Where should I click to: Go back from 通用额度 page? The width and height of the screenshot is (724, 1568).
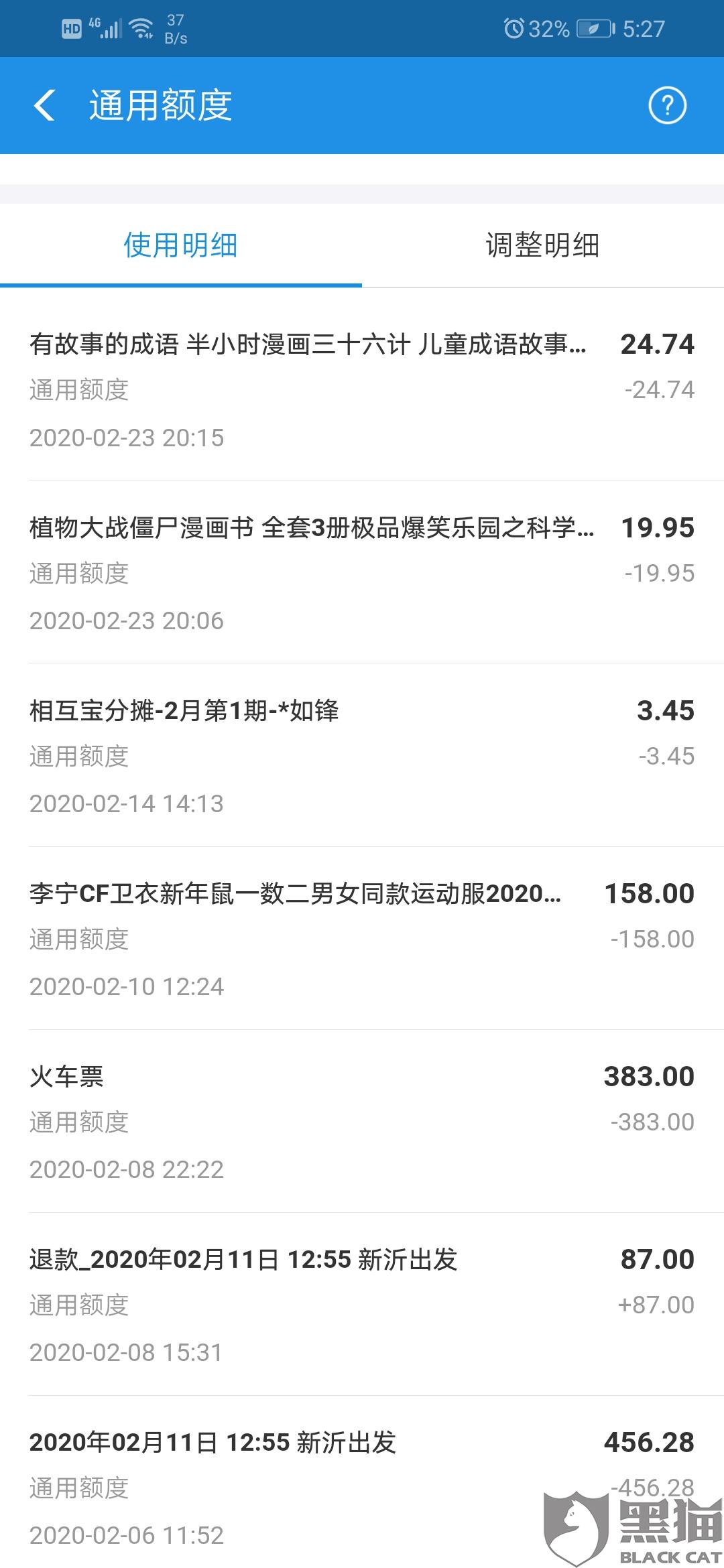point(44,106)
